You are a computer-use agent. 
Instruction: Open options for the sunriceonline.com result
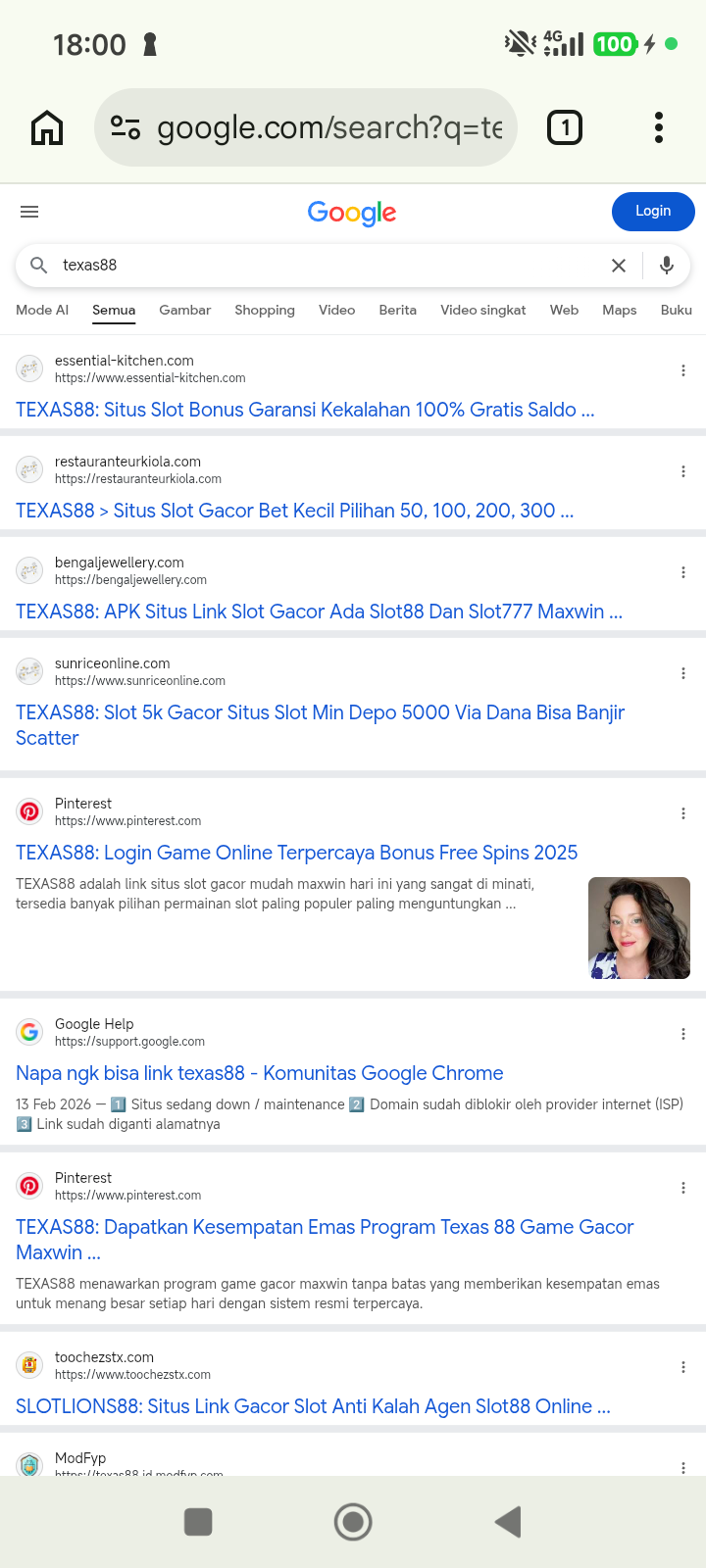click(x=683, y=673)
